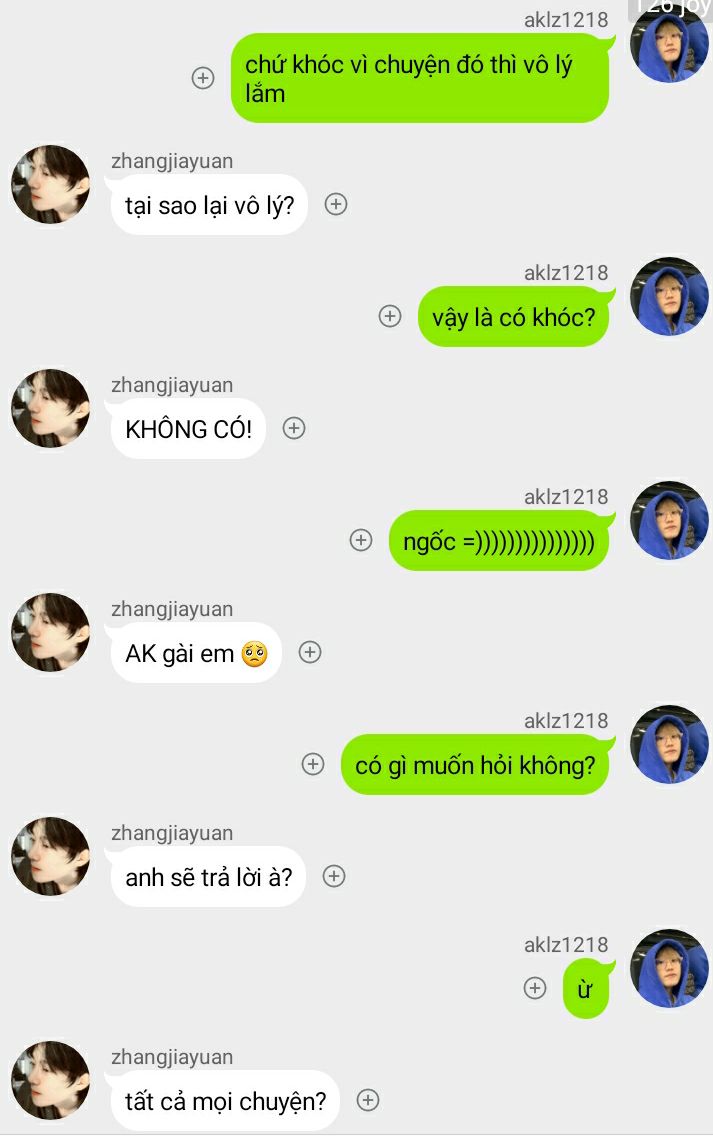The width and height of the screenshot is (713, 1136).
Task: Open the plus icon next to "tất cả mọi chuyện?"
Action: [368, 1100]
